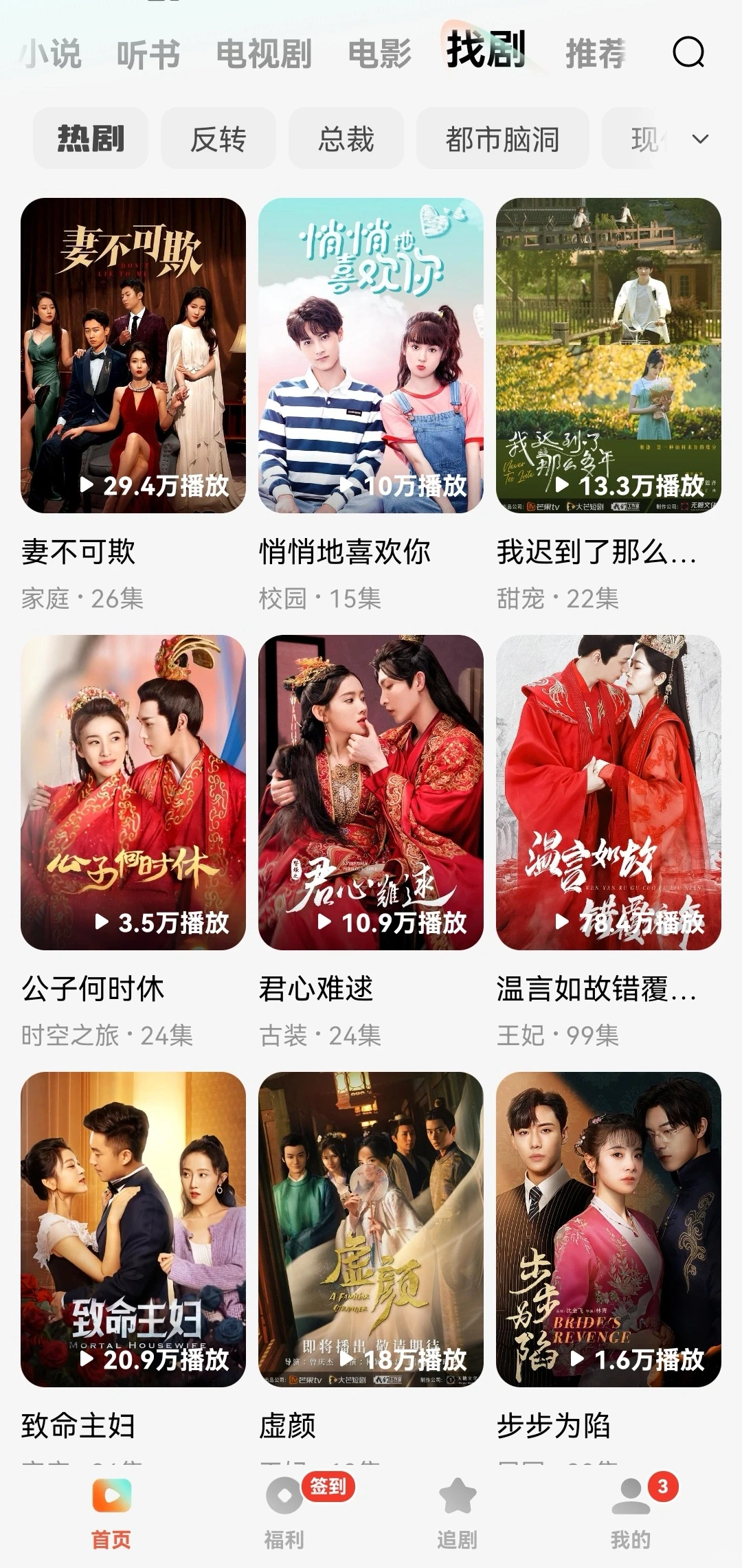The image size is (742, 1568).
Task: Expand the category list chevron
Action: 700,139
